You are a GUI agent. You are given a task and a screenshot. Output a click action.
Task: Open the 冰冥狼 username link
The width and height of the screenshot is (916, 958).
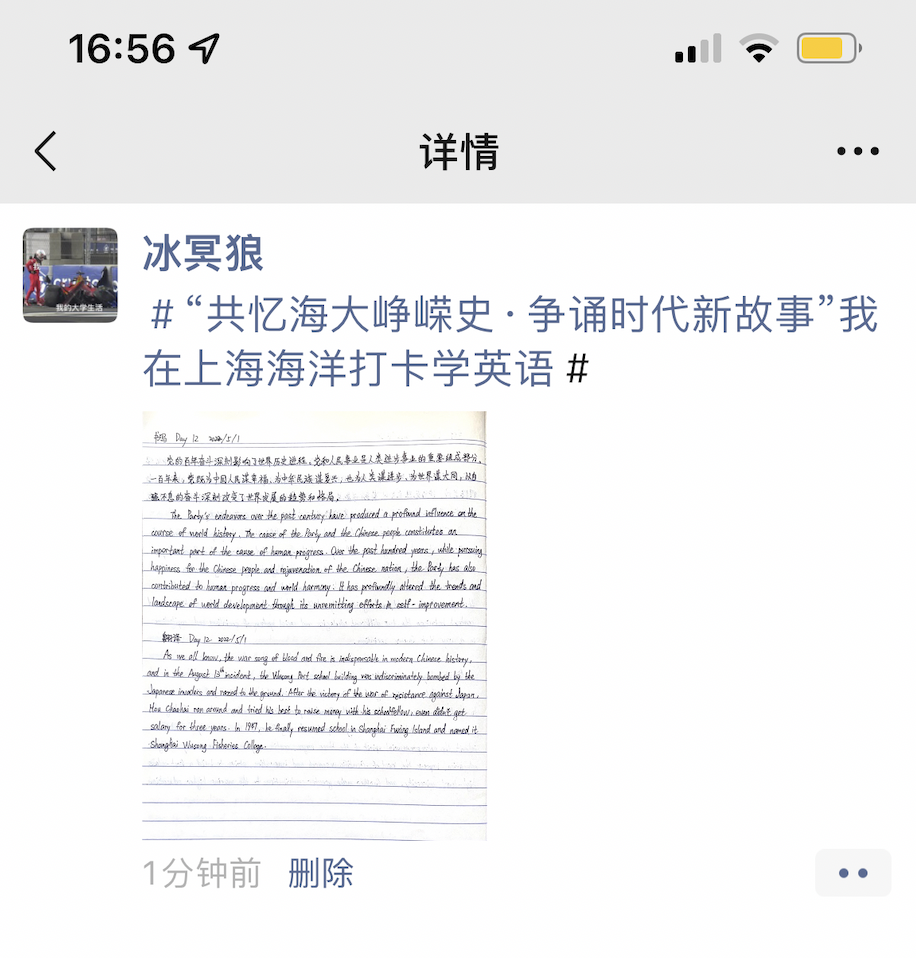click(203, 254)
